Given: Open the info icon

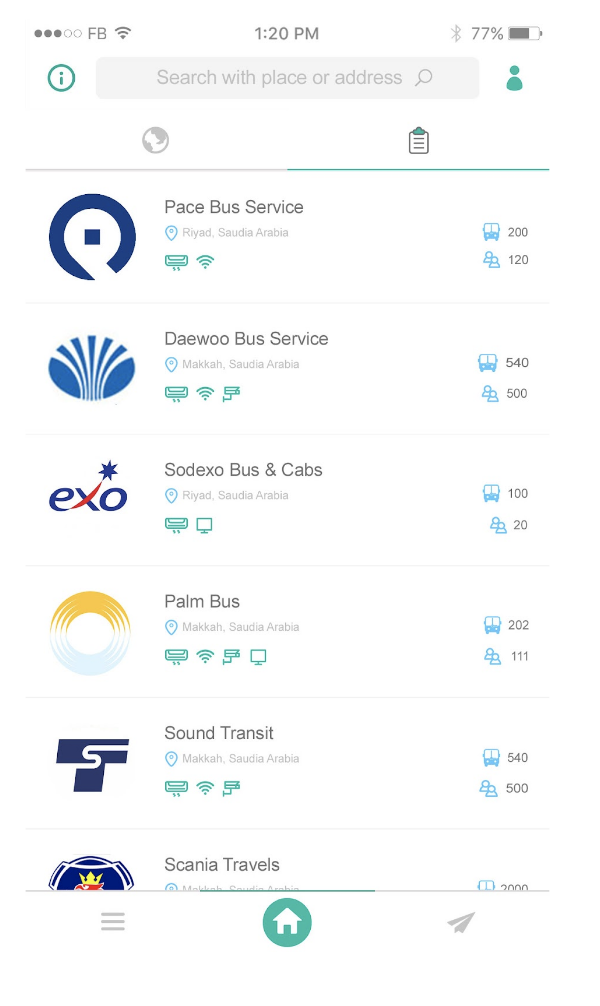Looking at the screenshot, I should 61,78.
